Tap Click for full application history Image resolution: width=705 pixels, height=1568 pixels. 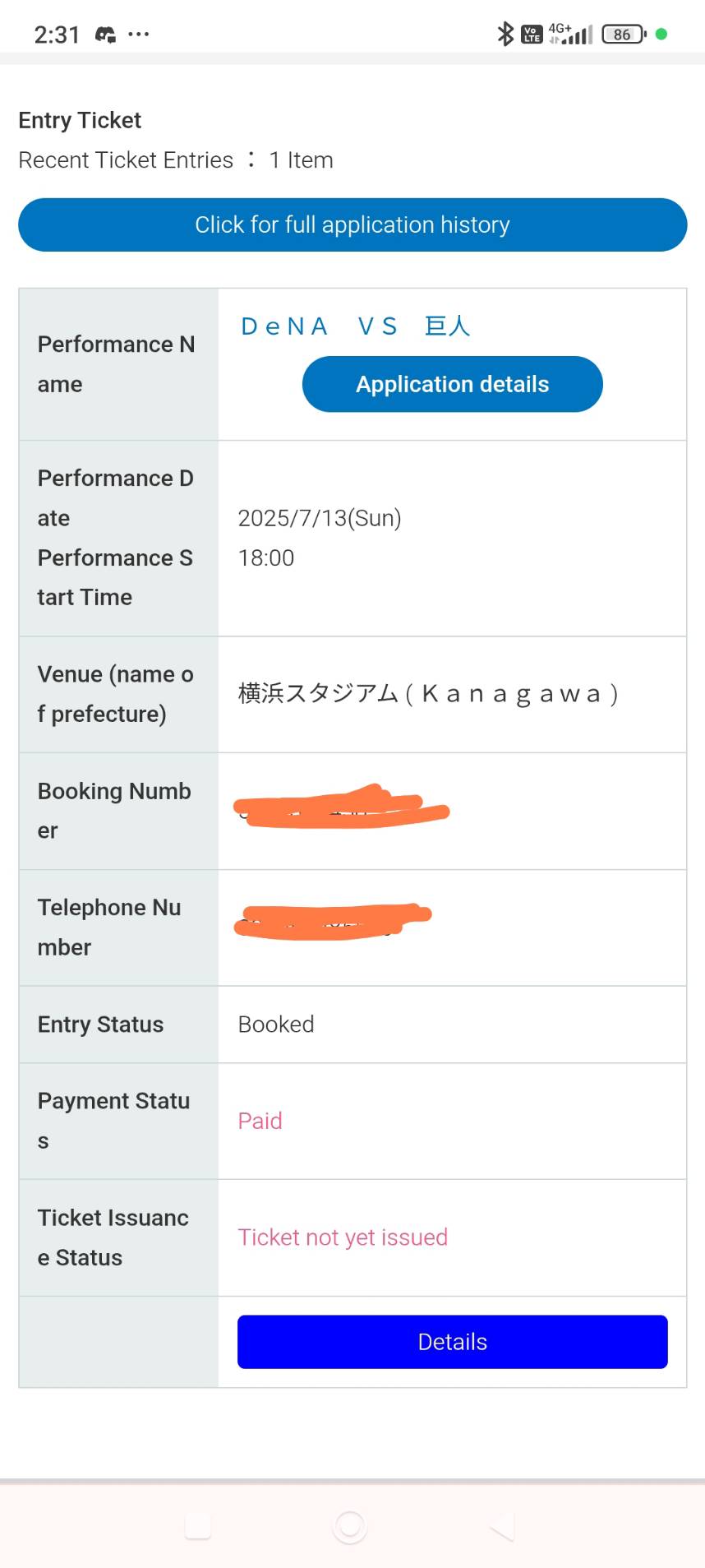(x=352, y=224)
